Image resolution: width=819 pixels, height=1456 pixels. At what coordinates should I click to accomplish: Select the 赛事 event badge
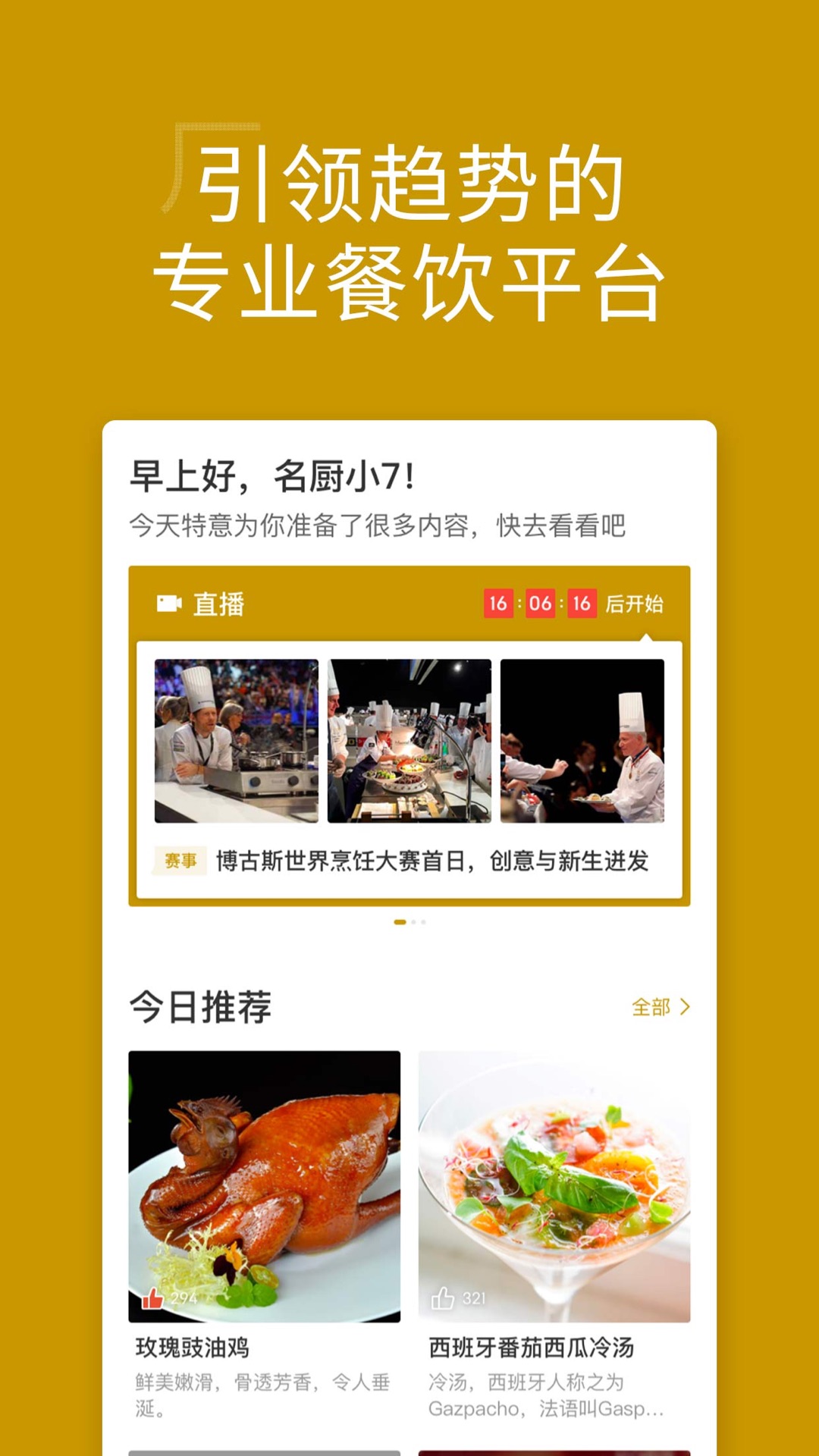[180, 861]
